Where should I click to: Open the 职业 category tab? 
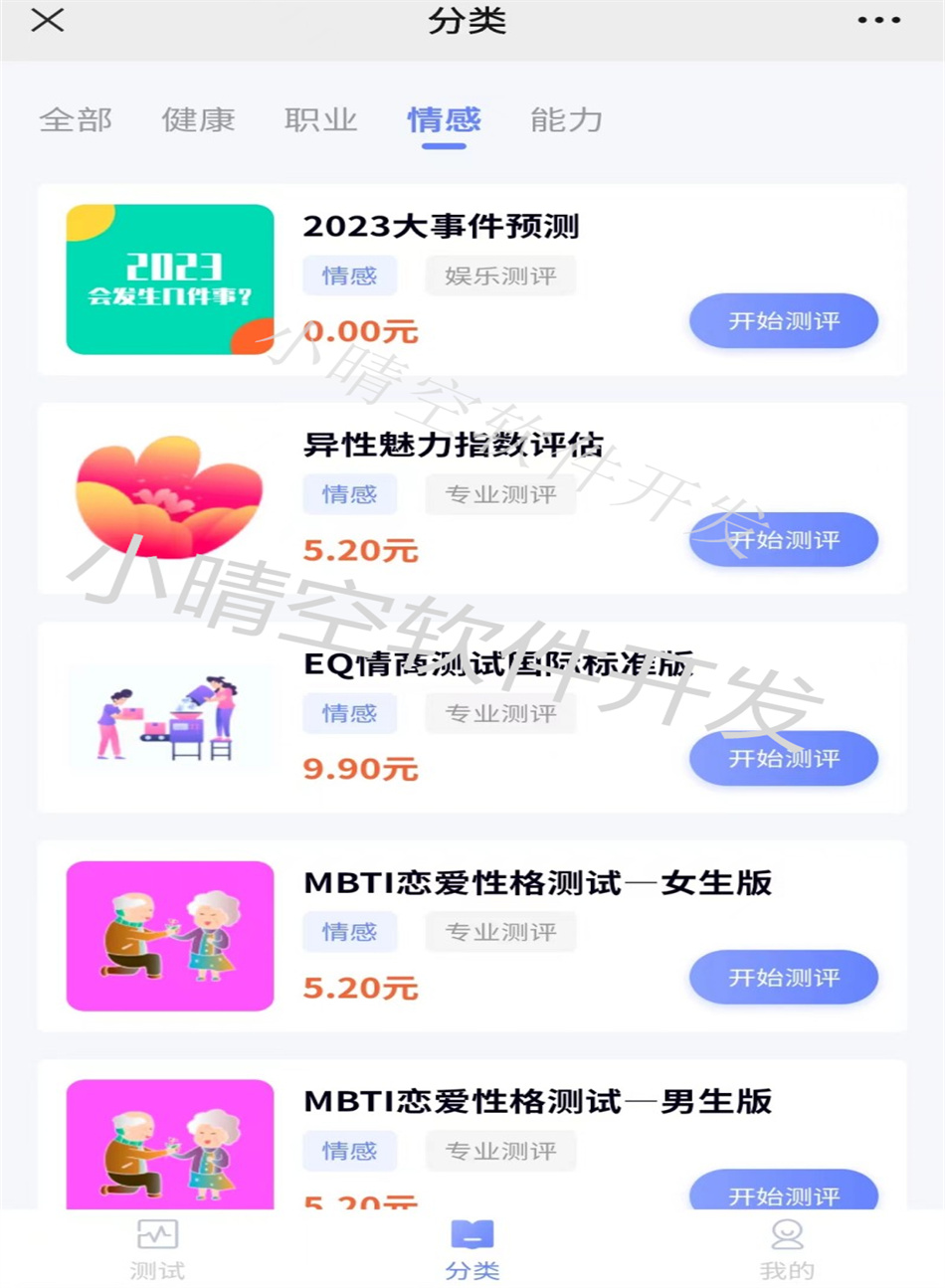319,119
